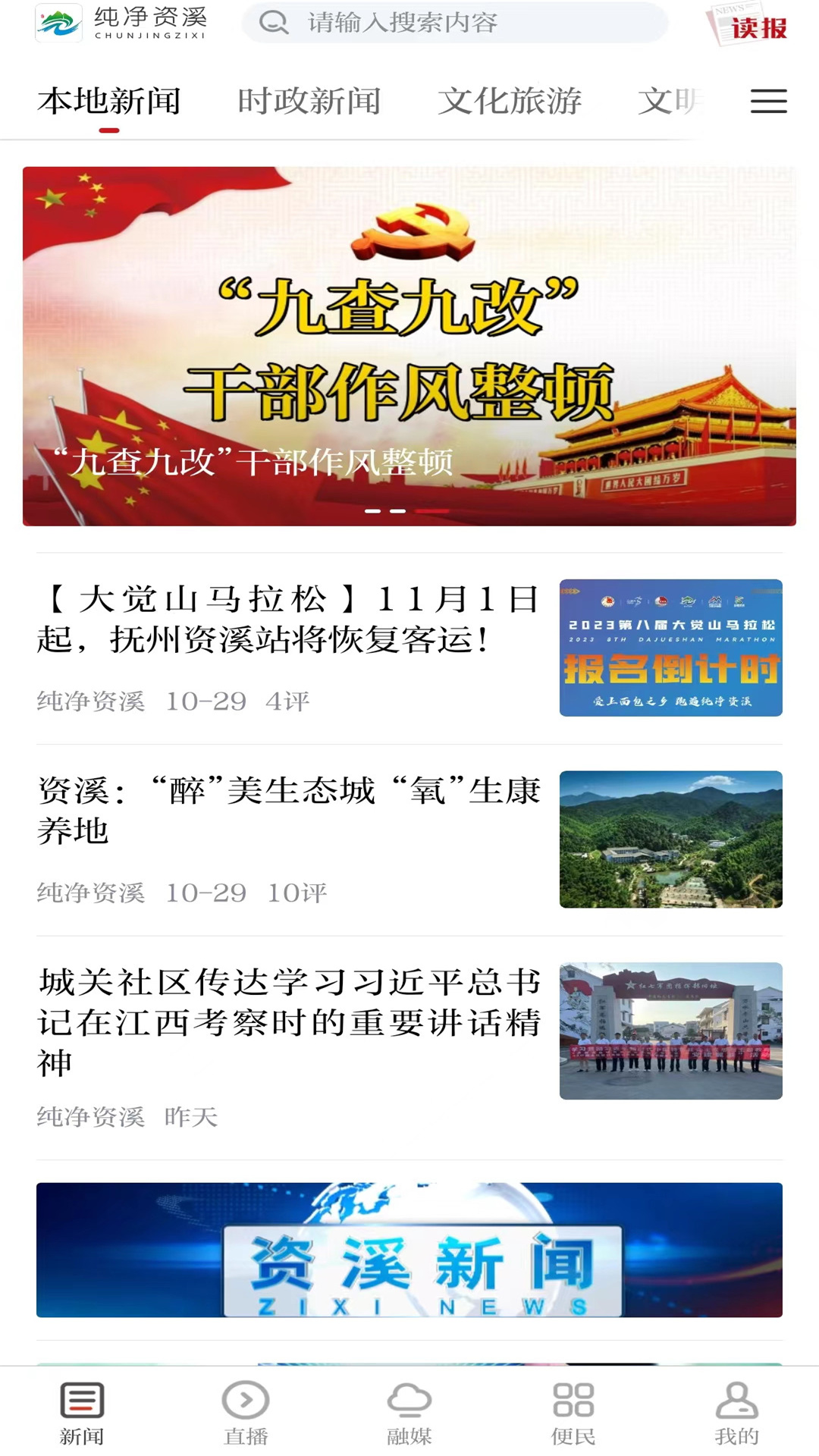819x1456 pixels.
Task: Go to the 直播 tab
Action: click(x=246, y=1412)
